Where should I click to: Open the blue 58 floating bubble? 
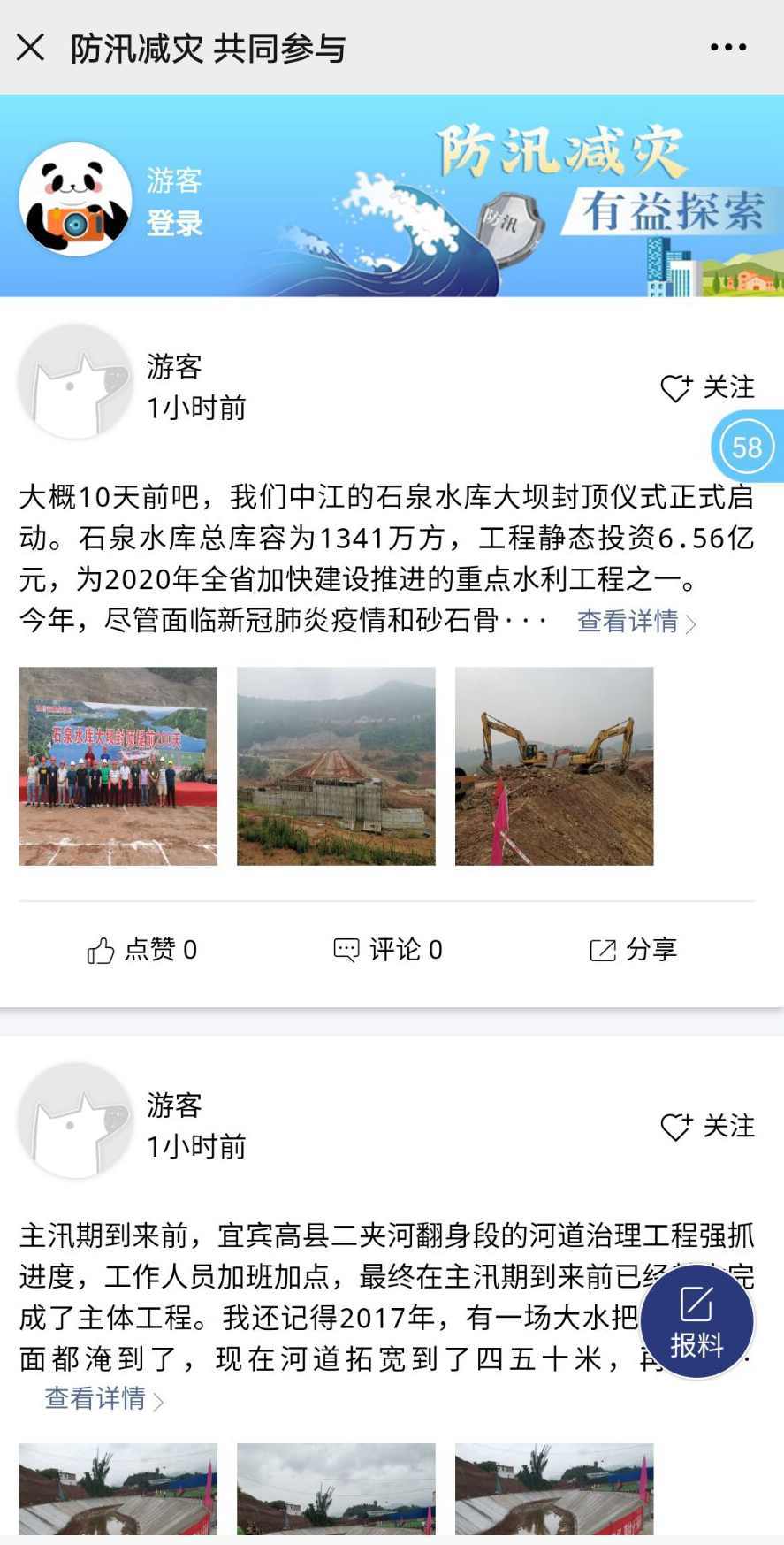(x=747, y=447)
